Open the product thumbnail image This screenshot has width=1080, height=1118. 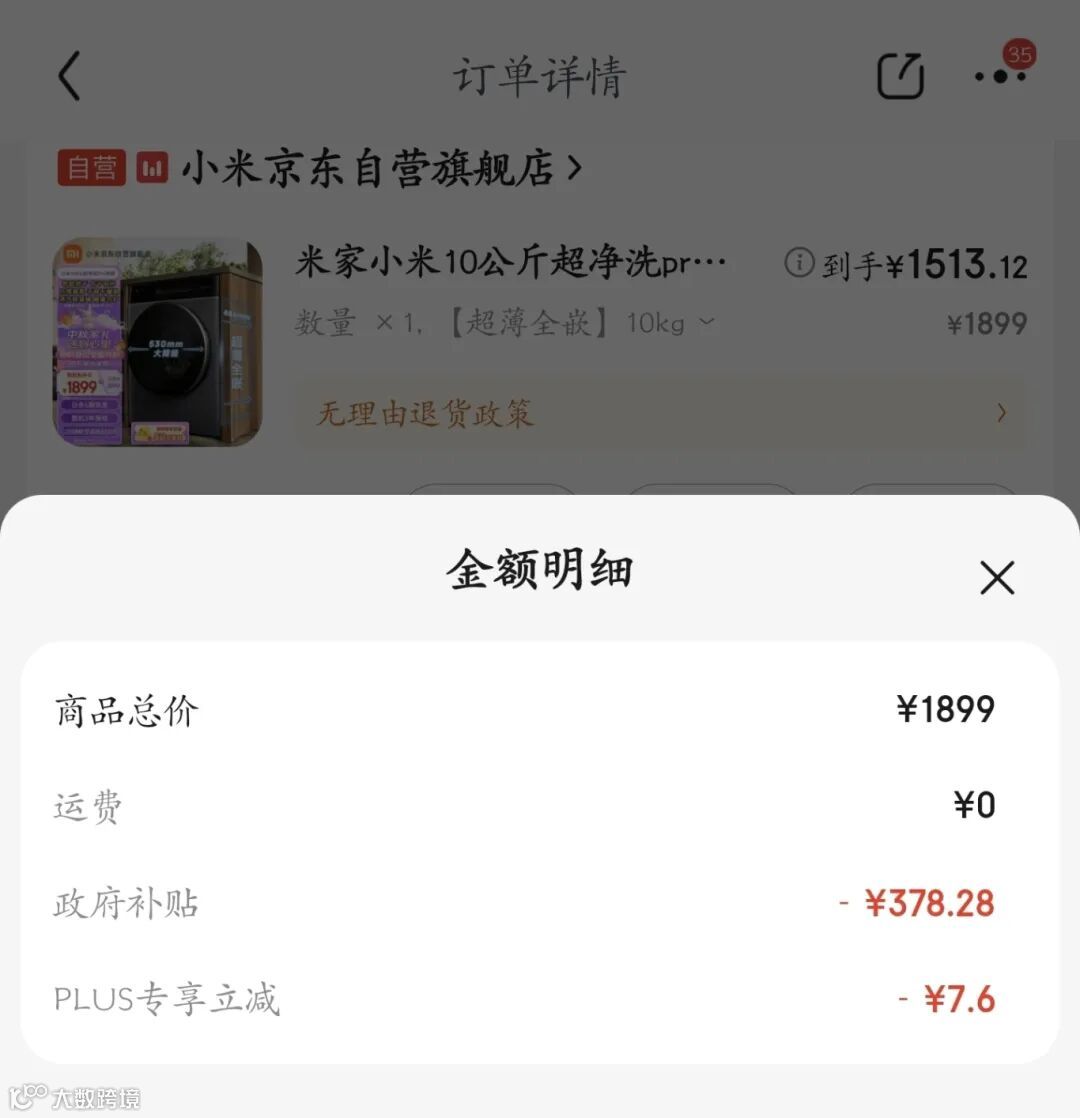(x=160, y=340)
